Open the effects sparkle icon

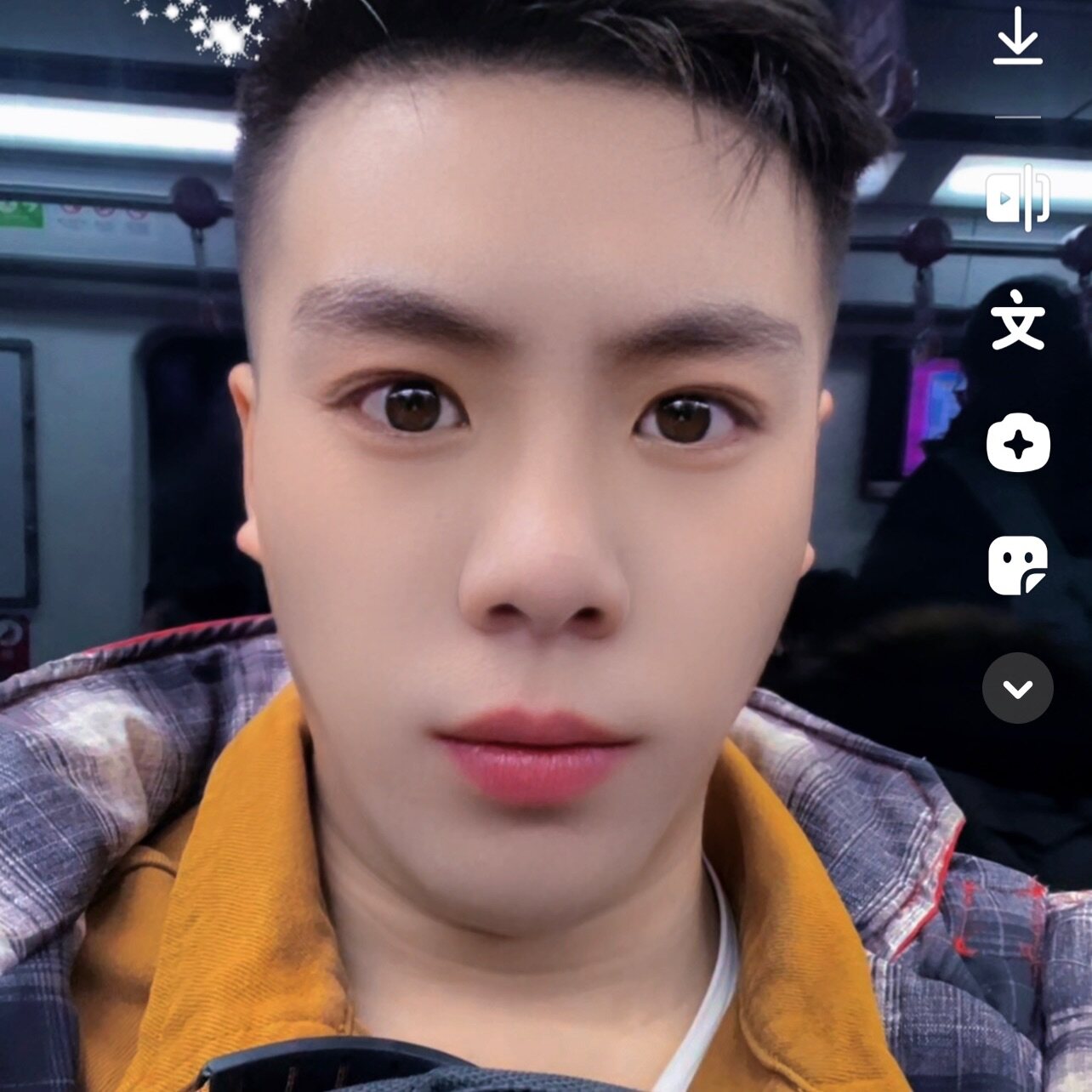pyautogui.click(x=1017, y=443)
